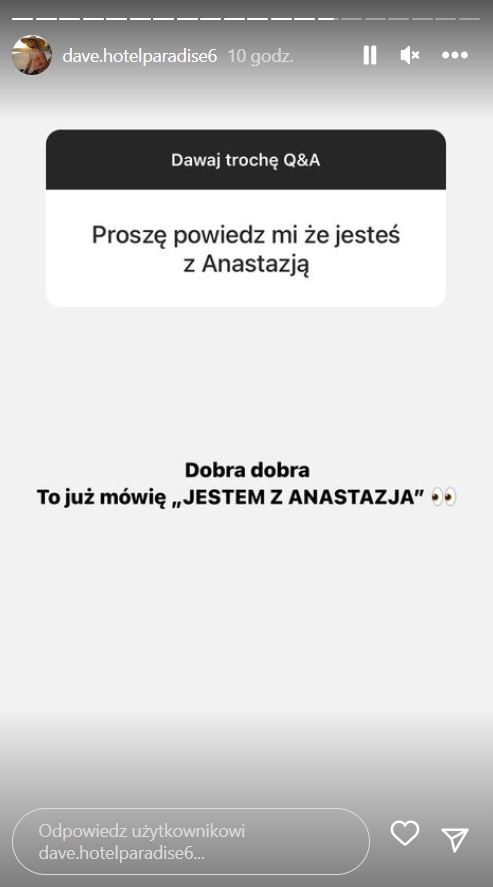Share the story via paper plane icon

click(455, 840)
